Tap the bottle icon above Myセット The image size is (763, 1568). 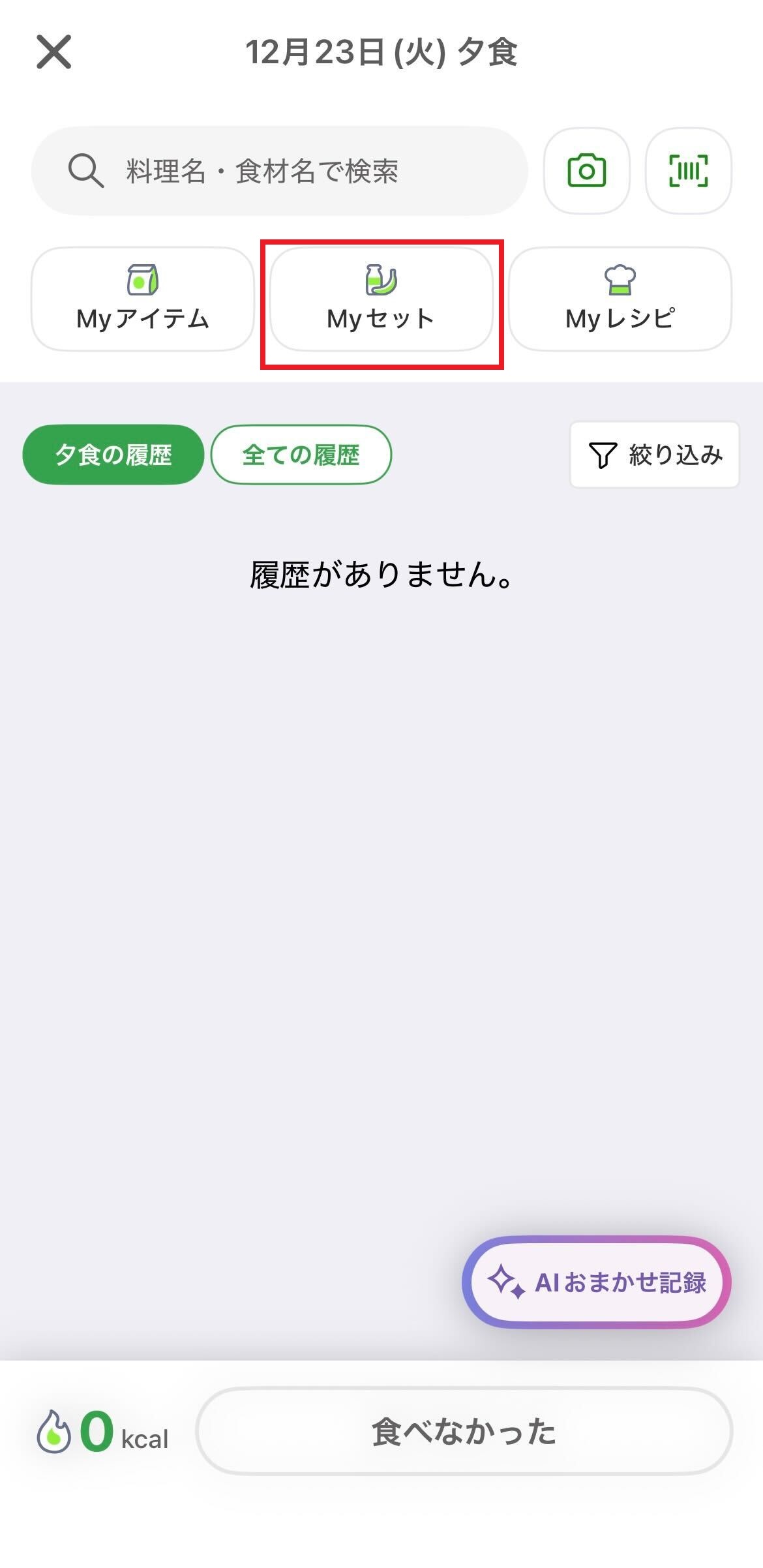380,279
